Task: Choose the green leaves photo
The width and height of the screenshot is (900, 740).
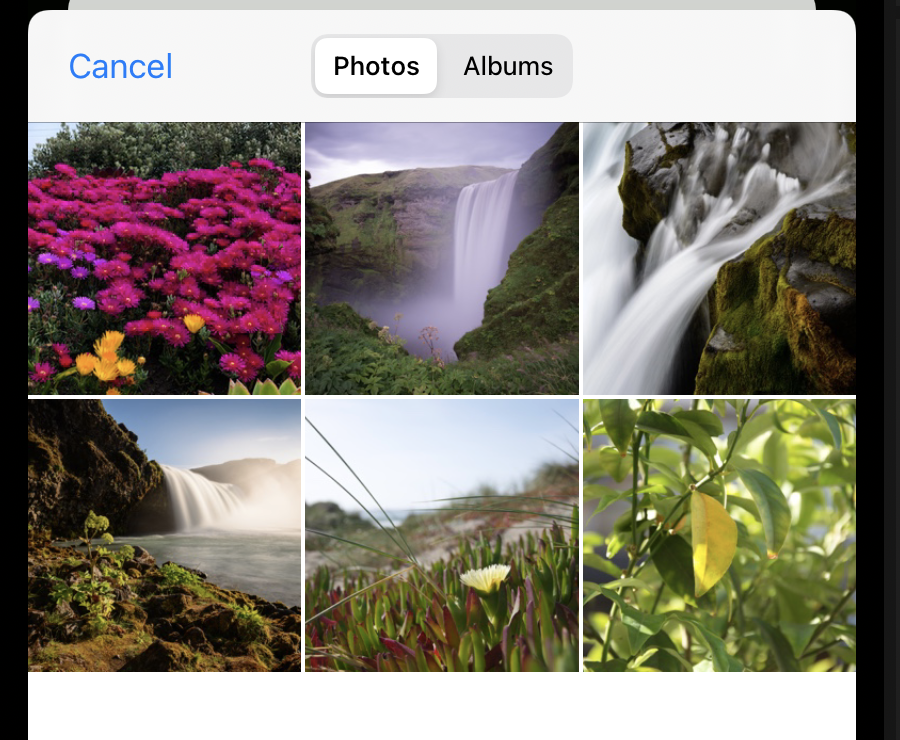Action: coord(719,535)
